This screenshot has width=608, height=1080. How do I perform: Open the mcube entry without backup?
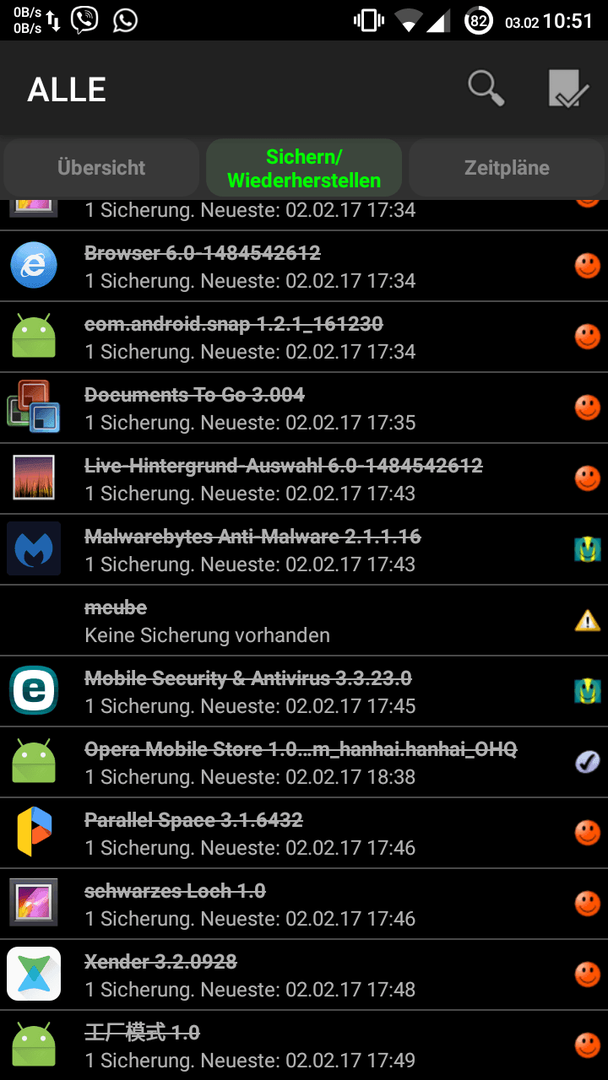304,621
